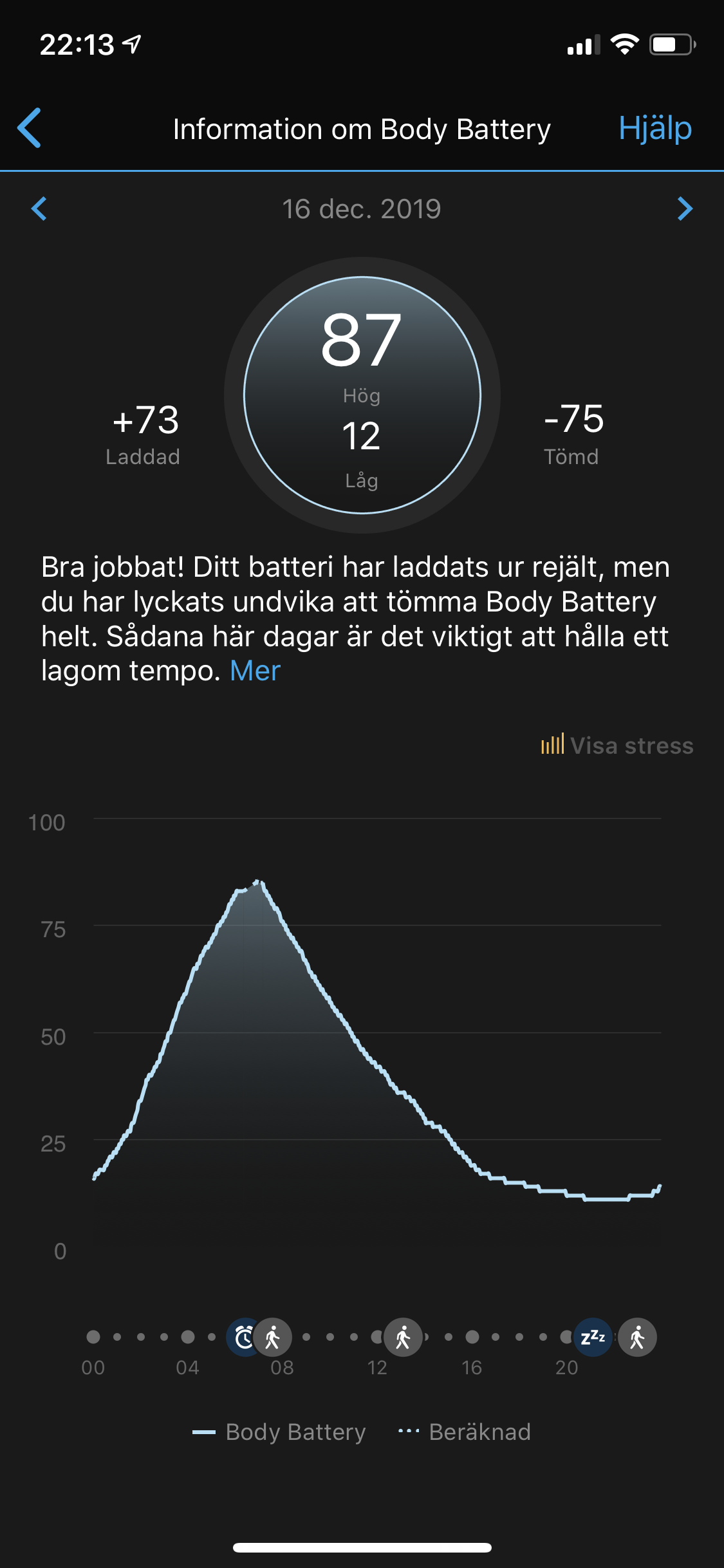Screen dimensions: 724x1568
Task: Show the previous day's Body Battery
Action: tap(39, 209)
